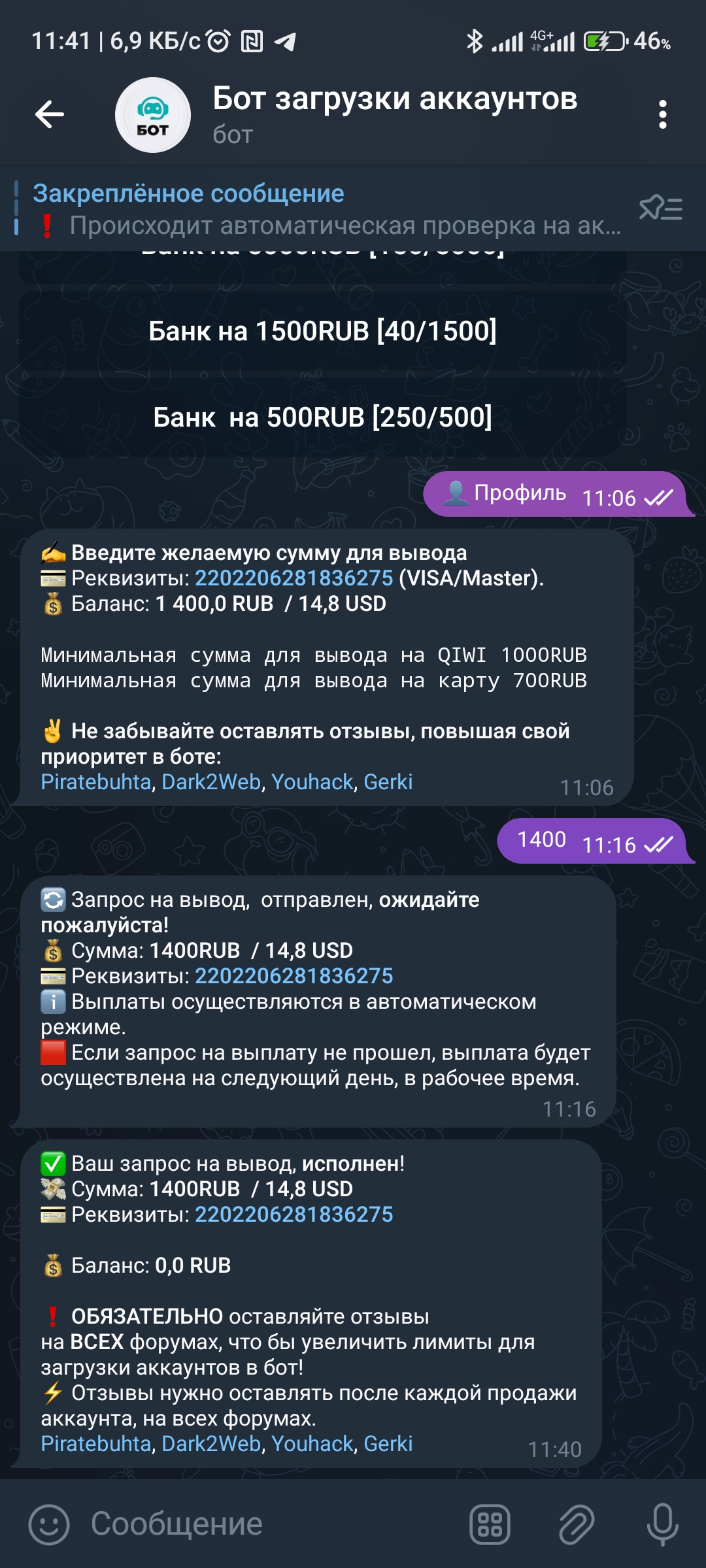Open the Gerki link in the 11:40 message
This screenshot has height=1568, width=706.
pyautogui.click(x=388, y=1443)
